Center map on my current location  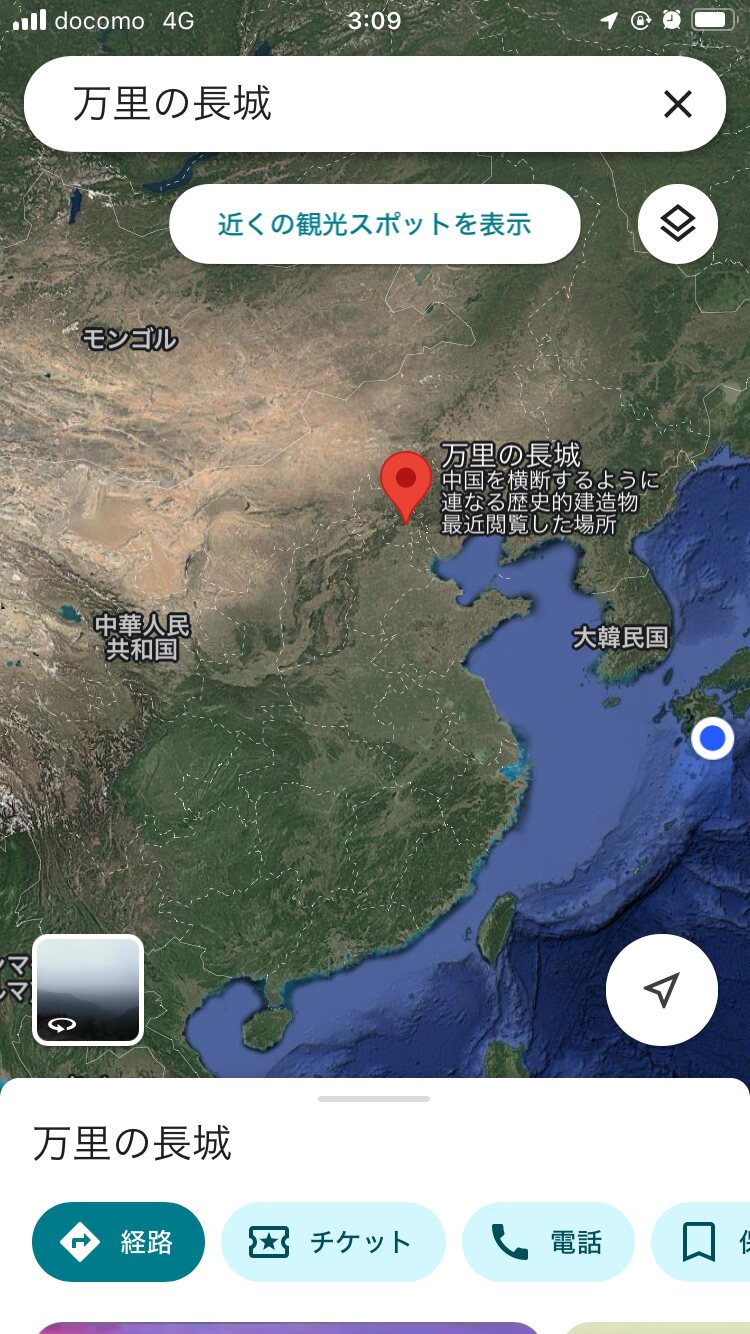tap(661, 989)
